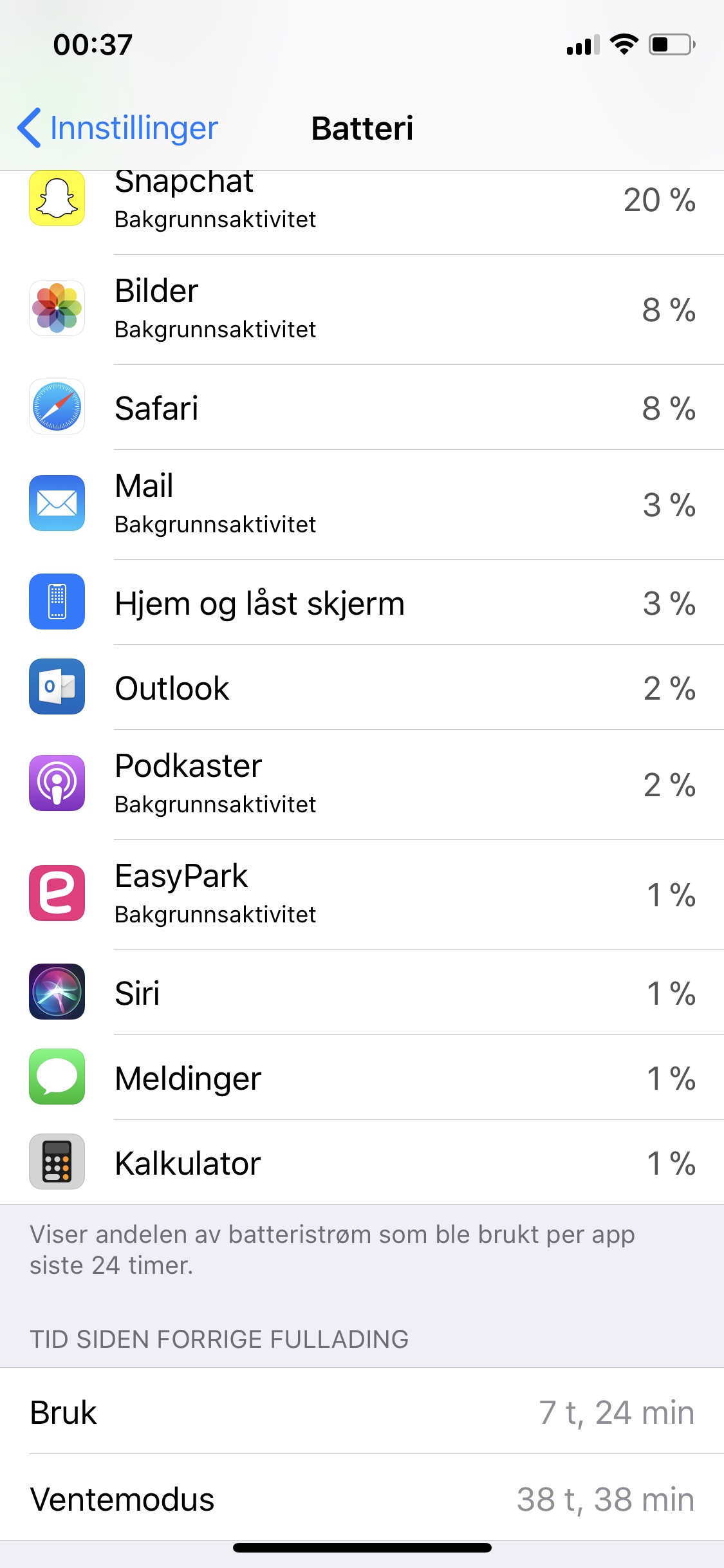724x1568 pixels.
Task: Tap the Safari battery usage row
Action: [360, 407]
